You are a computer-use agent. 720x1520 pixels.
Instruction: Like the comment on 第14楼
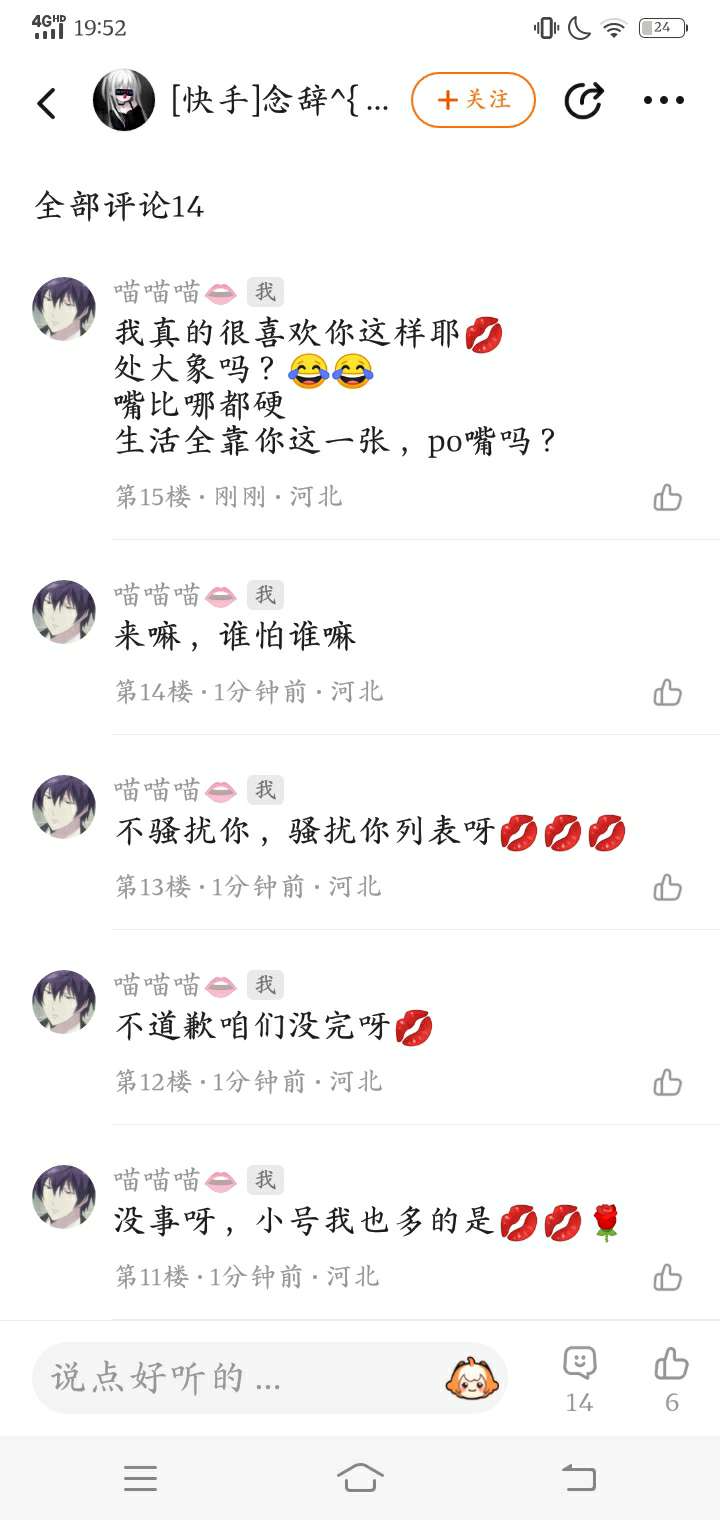668,692
